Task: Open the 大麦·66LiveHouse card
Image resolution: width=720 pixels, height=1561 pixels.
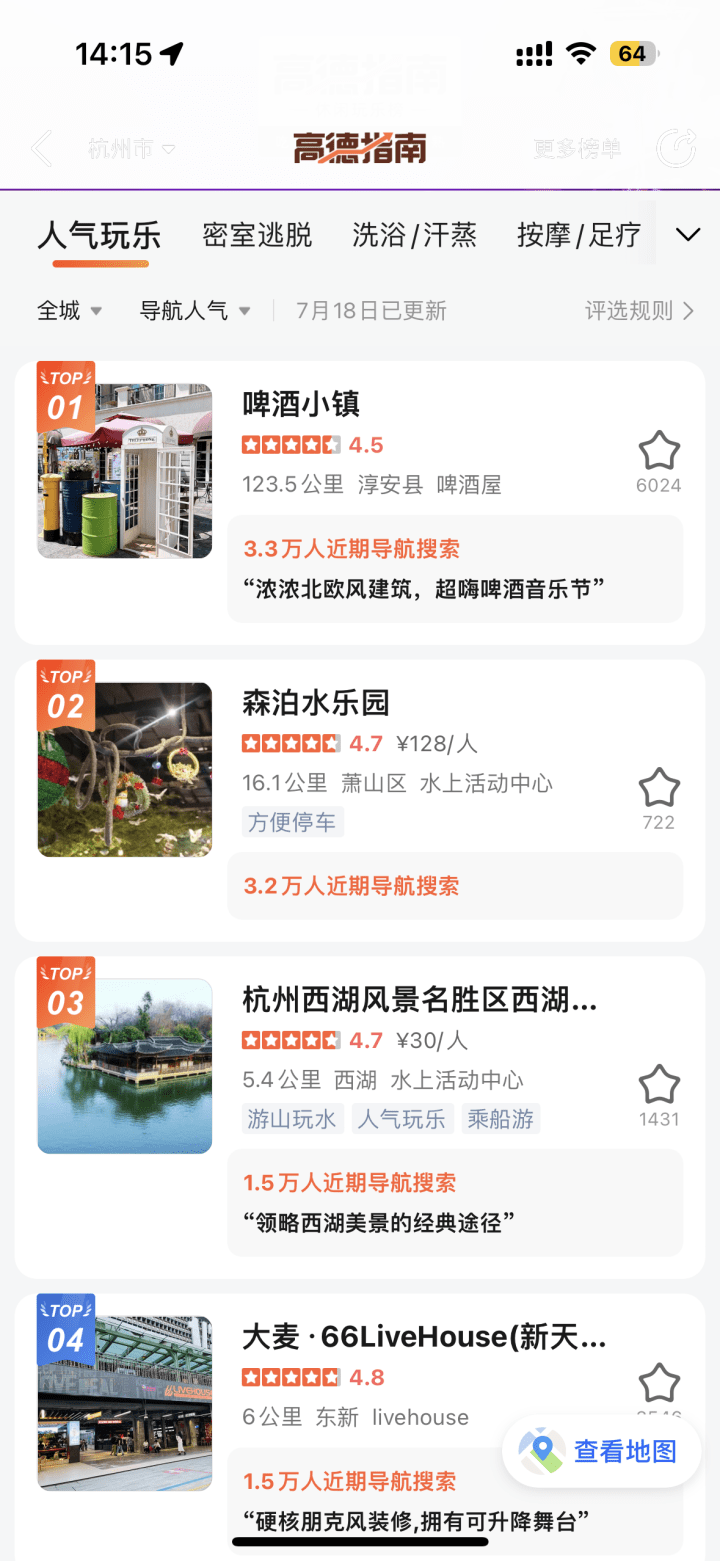Action: tap(424, 1337)
